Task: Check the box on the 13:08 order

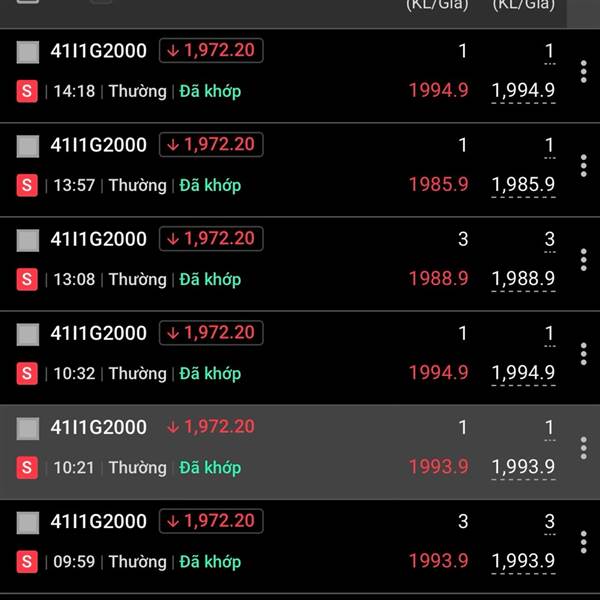Action: tap(28, 240)
